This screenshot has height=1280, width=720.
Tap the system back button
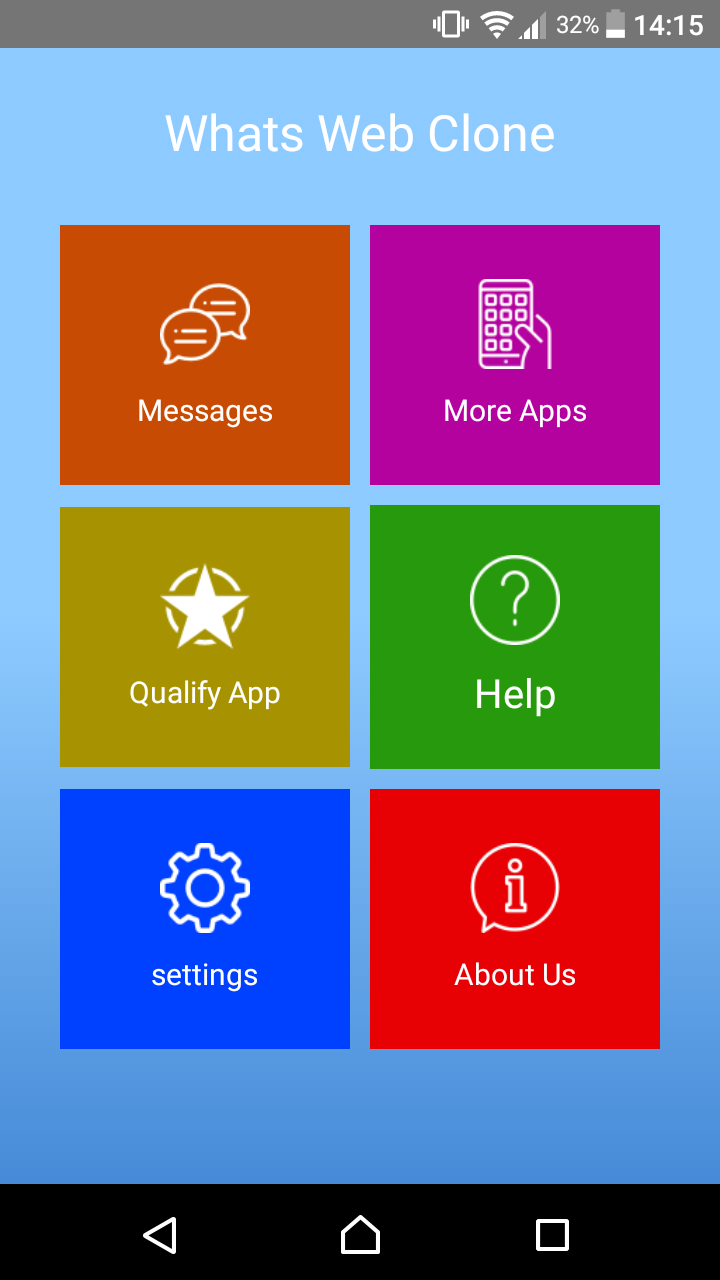160,1235
